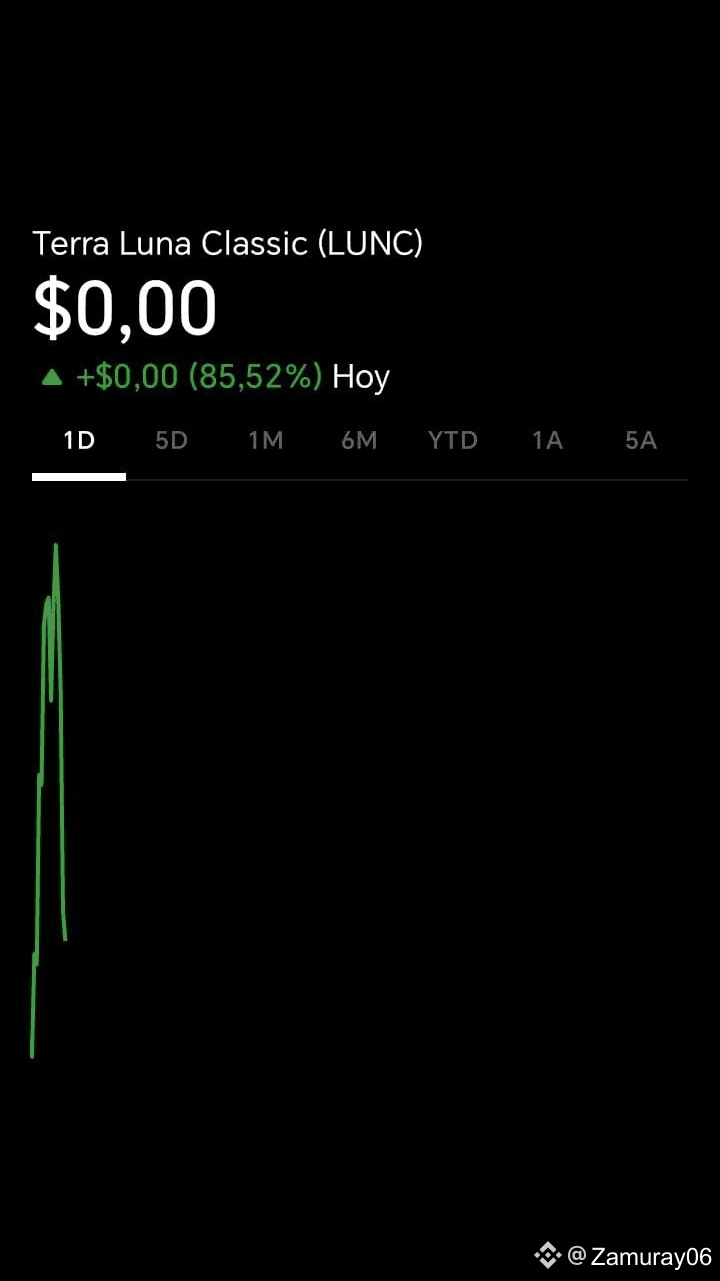Switch to the 5D chart range

pyautogui.click(x=172, y=441)
